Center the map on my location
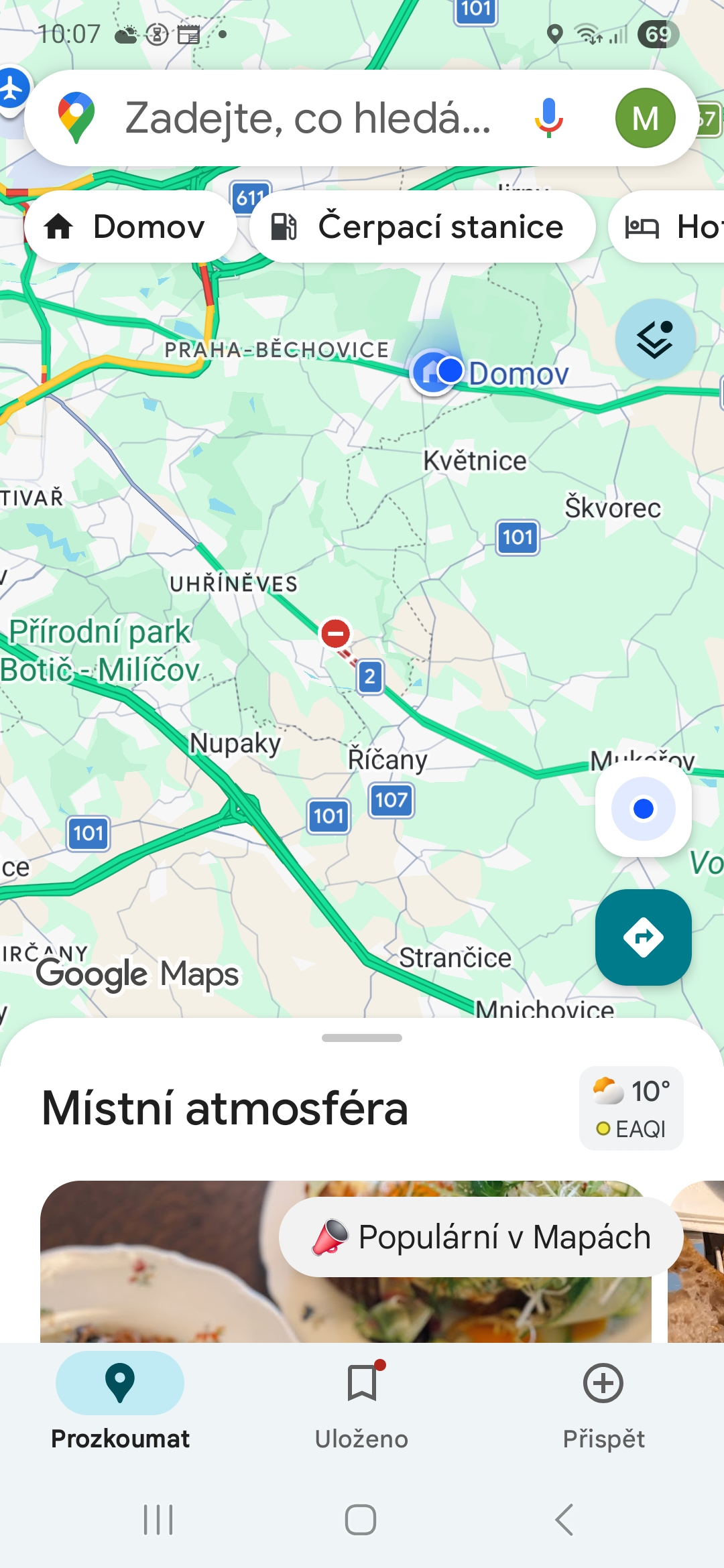The image size is (724, 1568). click(x=643, y=809)
